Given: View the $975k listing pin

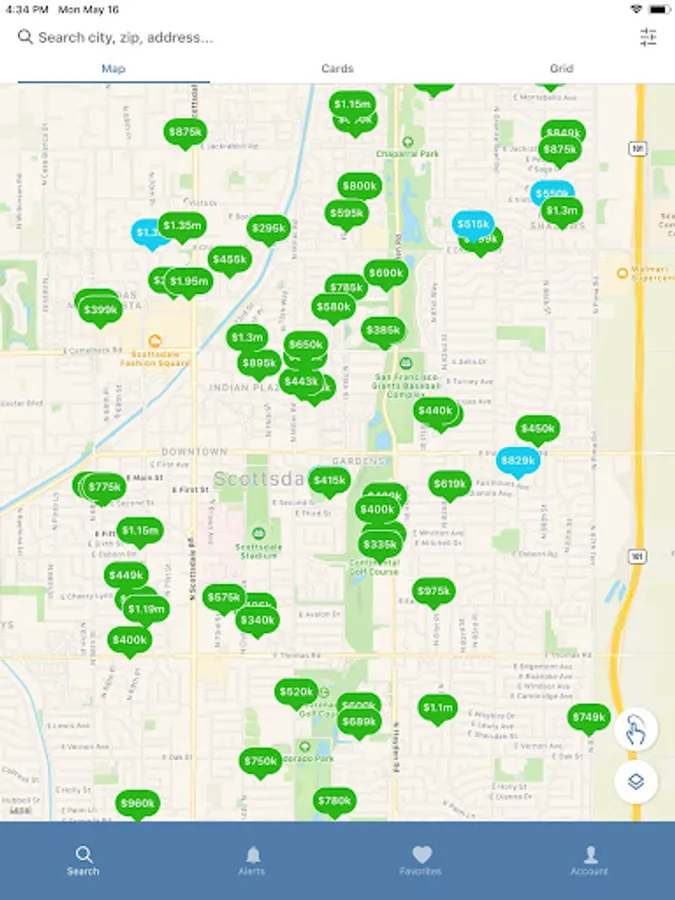Looking at the screenshot, I should 433,592.
